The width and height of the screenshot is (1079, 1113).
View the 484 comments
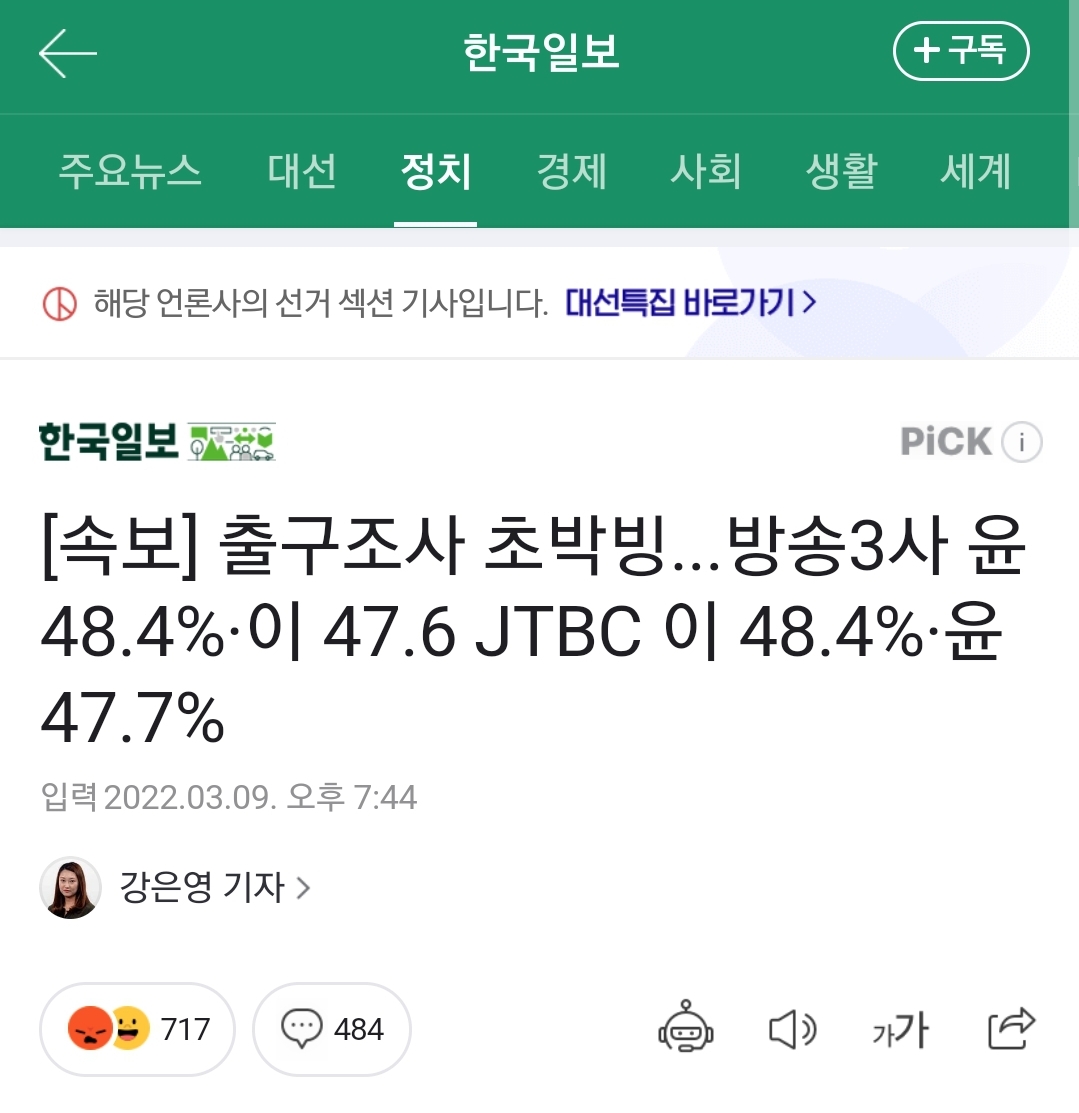pos(332,1028)
